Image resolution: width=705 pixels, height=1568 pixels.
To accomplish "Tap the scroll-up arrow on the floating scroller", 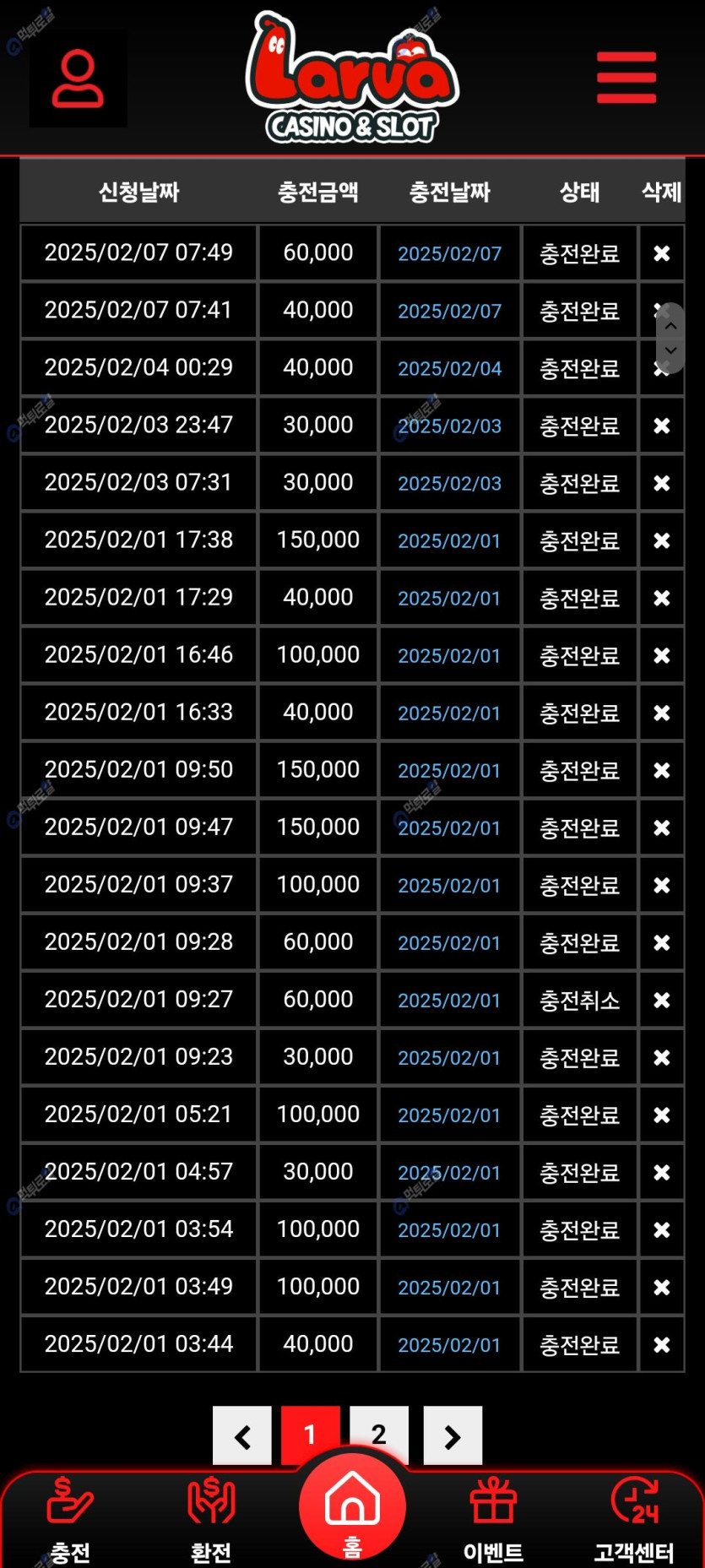I will pyautogui.click(x=670, y=326).
